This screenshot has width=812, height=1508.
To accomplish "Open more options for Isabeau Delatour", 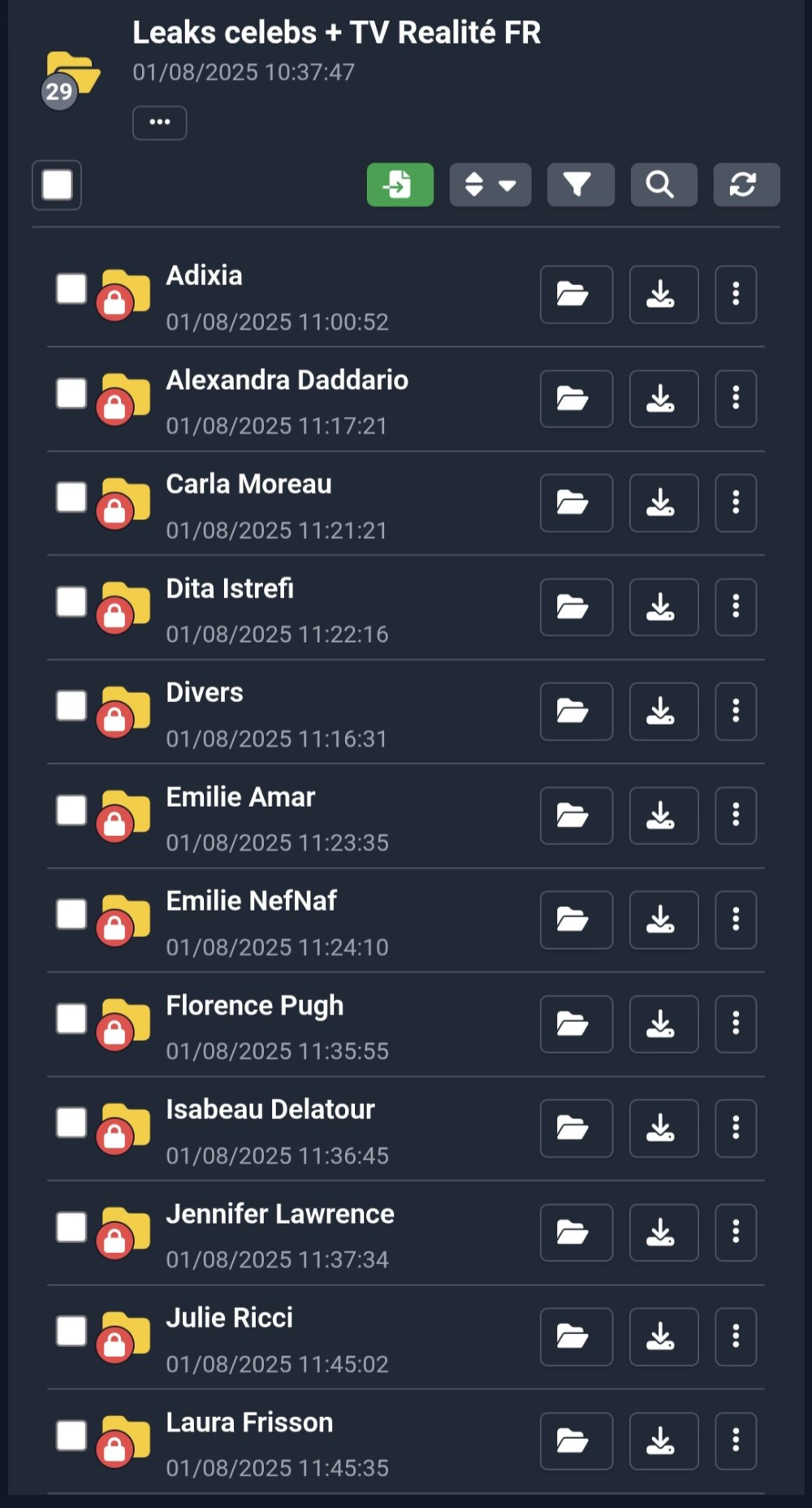I will (x=736, y=1128).
